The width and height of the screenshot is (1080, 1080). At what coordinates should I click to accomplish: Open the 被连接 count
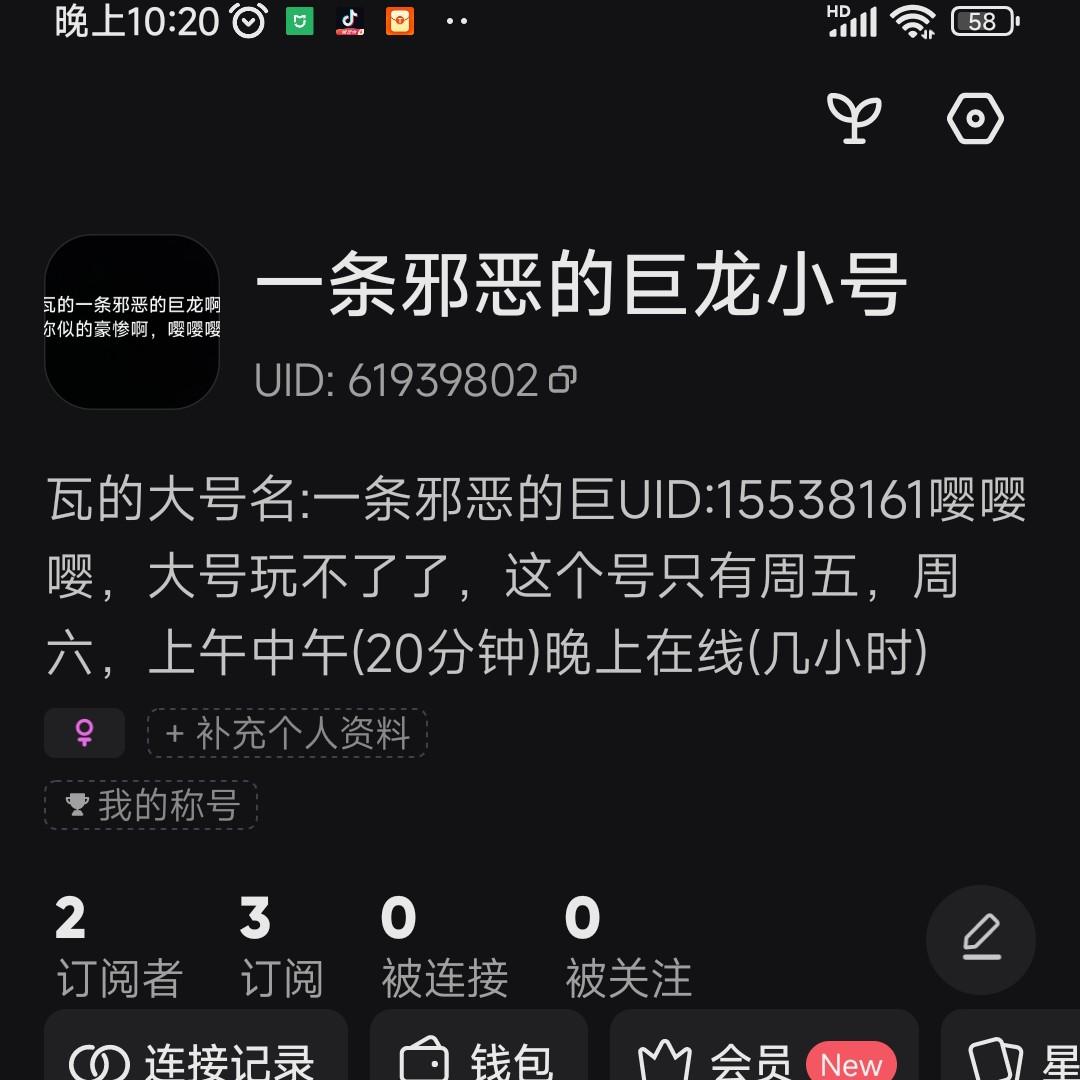pyautogui.click(x=444, y=947)
